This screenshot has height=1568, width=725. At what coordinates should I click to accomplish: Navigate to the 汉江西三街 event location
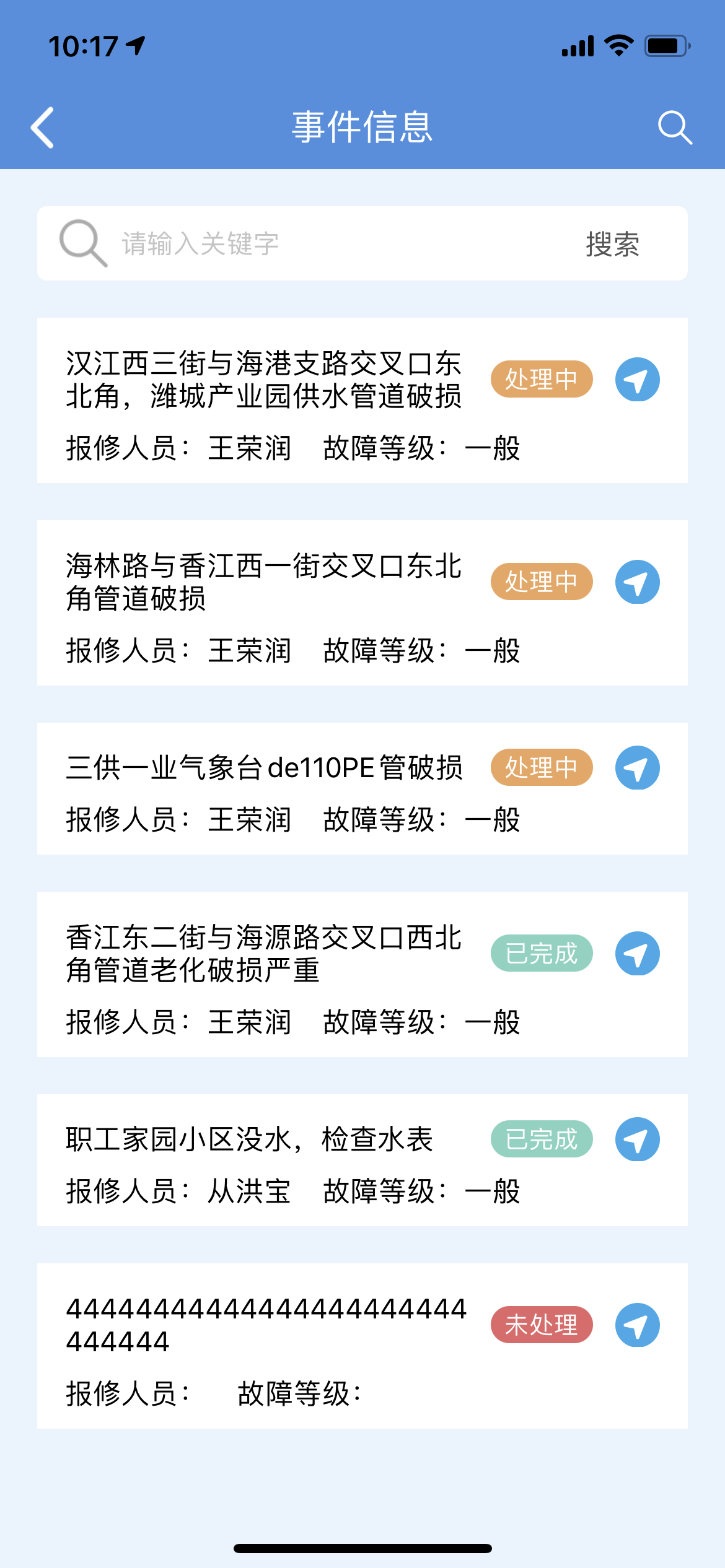click(x=637, y=380)
